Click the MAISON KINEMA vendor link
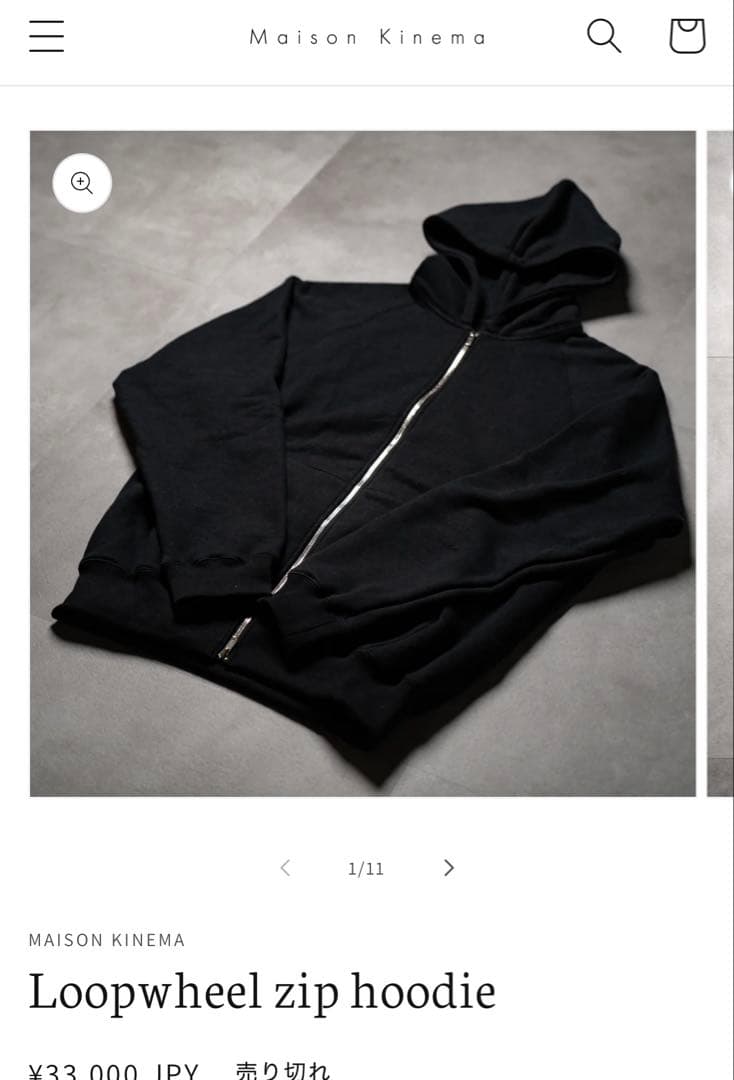The height and width of the screenshot is (1080, 734). (x=106, y=939)
